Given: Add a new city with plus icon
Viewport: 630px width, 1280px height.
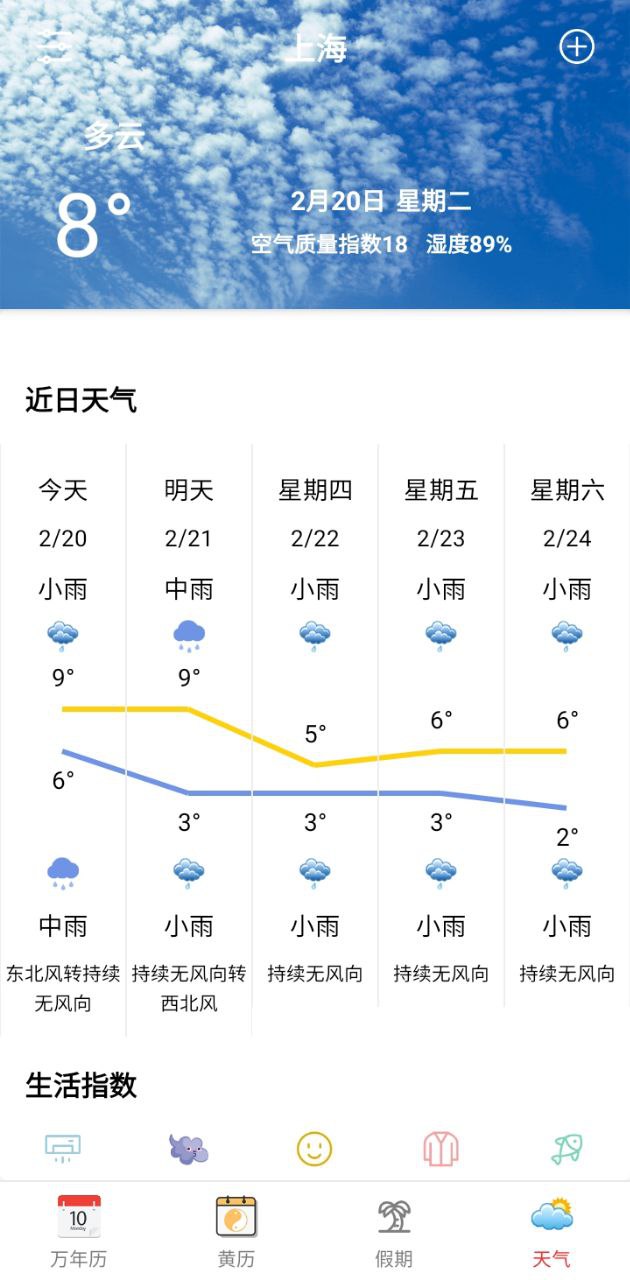Looking at the screenshot, I should 576,47.
